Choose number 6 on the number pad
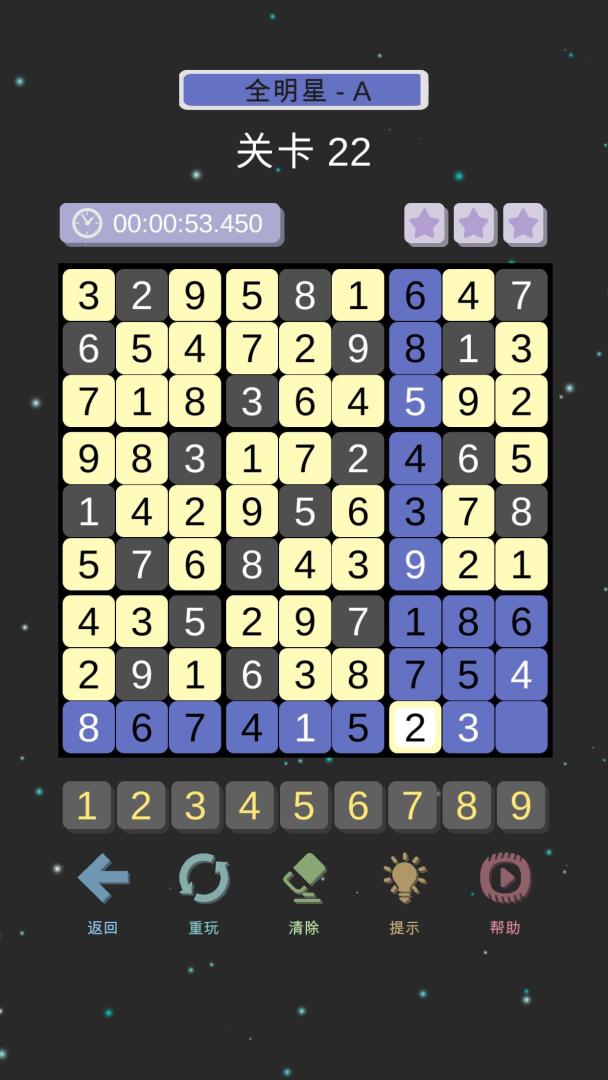 358,806
